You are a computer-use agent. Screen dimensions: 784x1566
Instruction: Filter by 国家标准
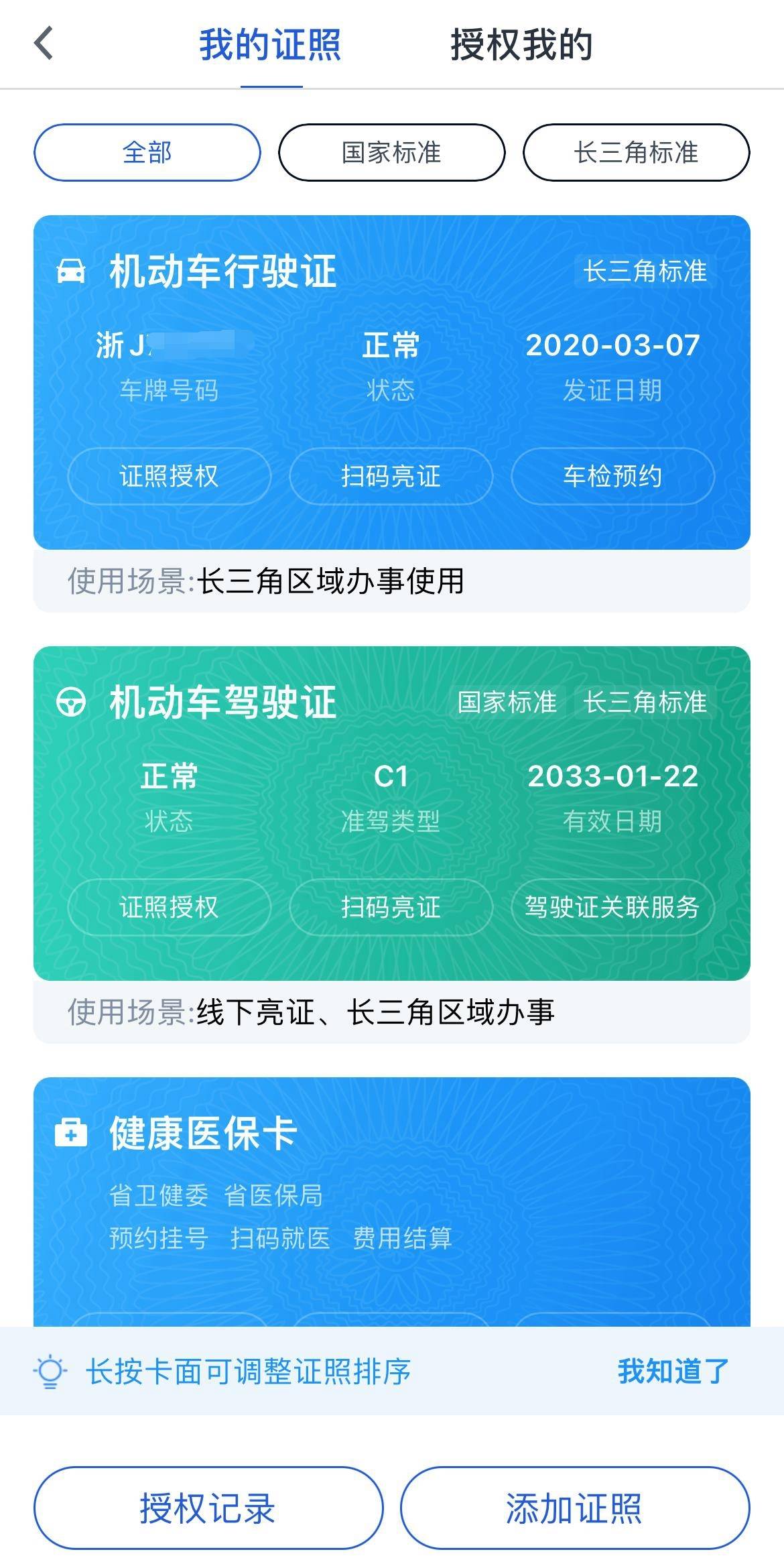pyautogui.click(x=391, y=153)
